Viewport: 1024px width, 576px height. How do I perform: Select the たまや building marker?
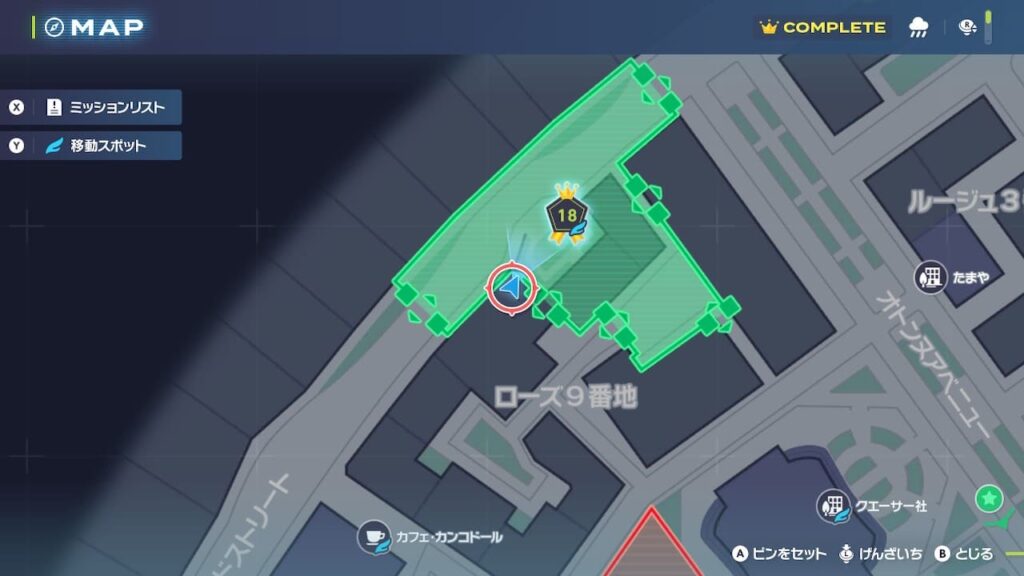pyautogui.click(x=931, y=277)
